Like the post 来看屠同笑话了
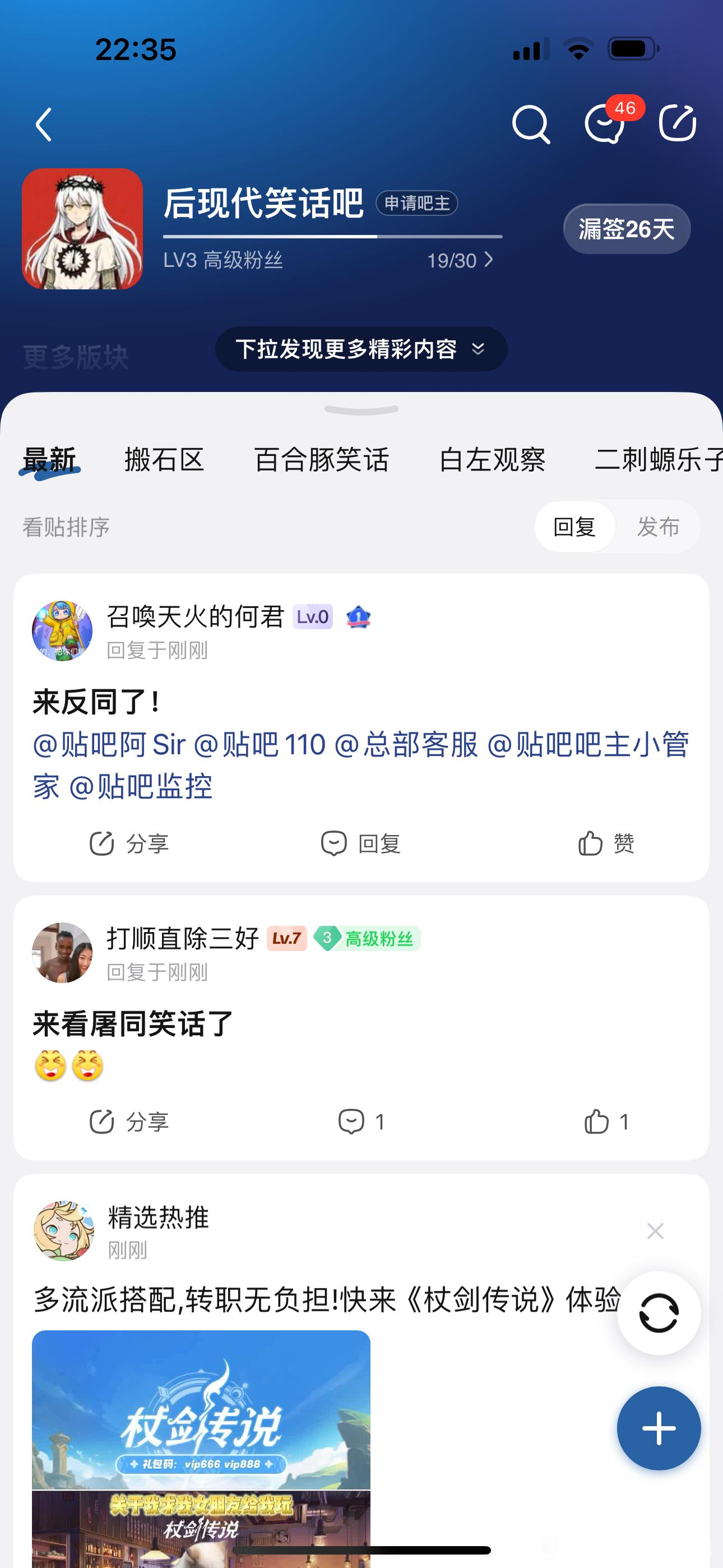This screenshot has height=1568, width=723. point(605,1122)
